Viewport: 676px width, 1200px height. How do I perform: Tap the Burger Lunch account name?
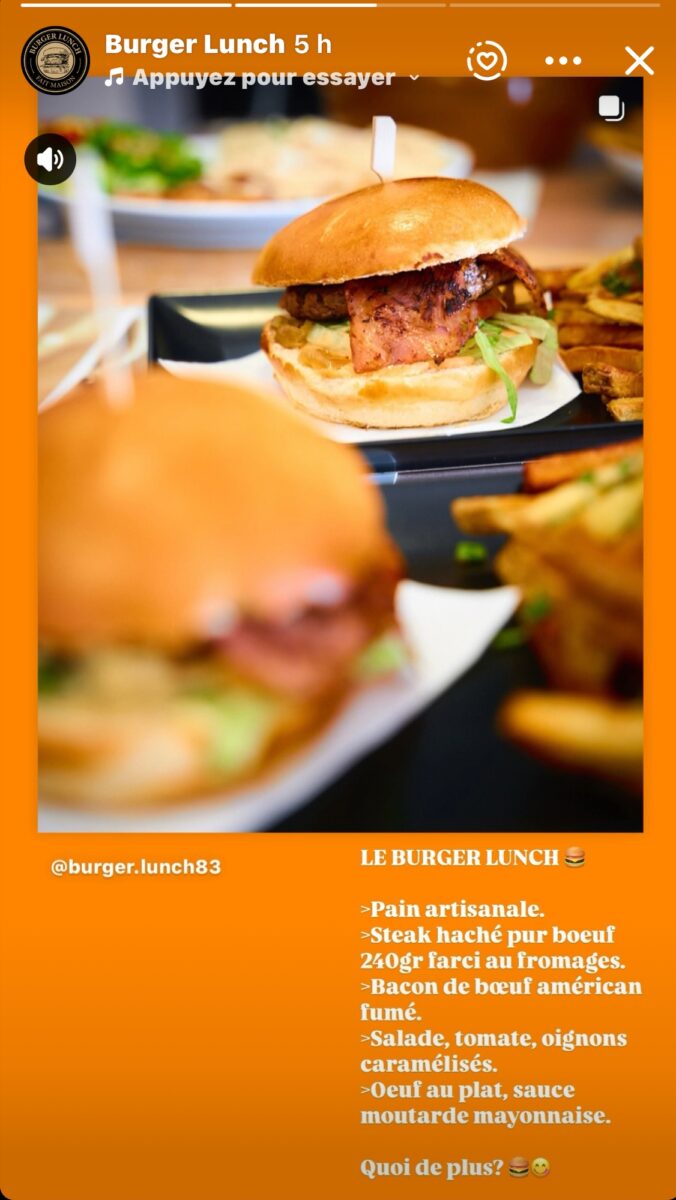(195, 44)
